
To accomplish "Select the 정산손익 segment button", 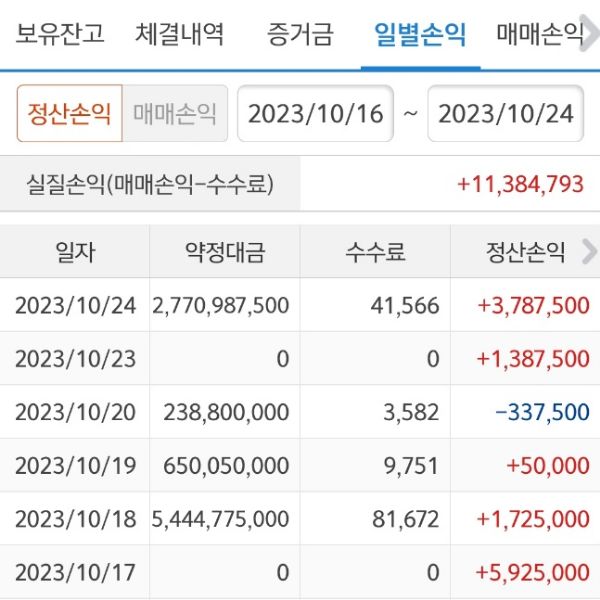I will click(69, 113).
